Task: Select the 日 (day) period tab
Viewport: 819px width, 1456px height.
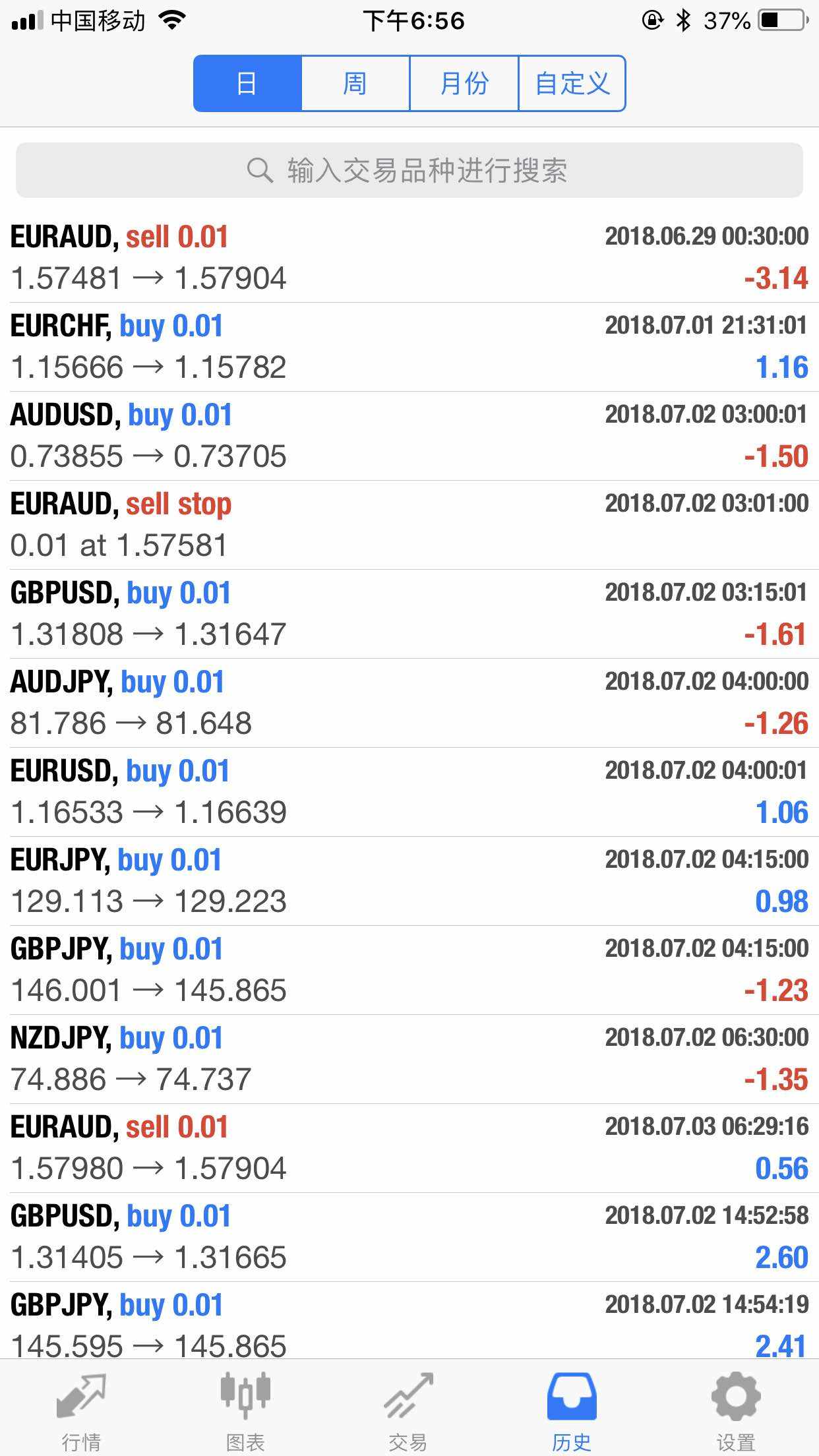Action: (x=247, y=84)
